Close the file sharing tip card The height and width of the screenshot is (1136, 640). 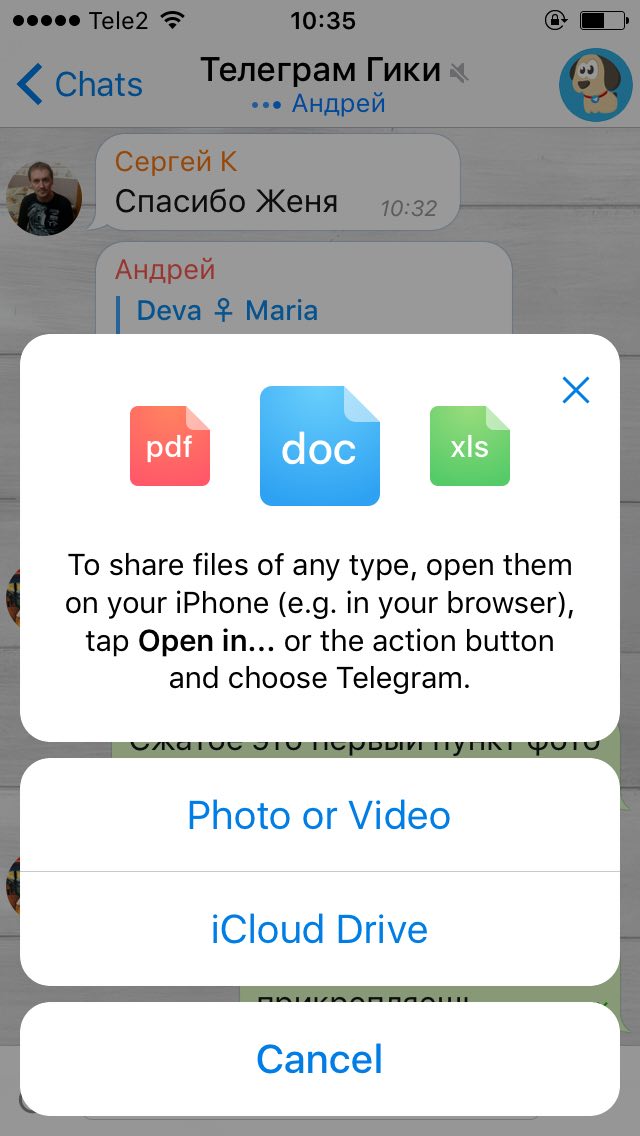pyautogui.click(x=576, y=390)
